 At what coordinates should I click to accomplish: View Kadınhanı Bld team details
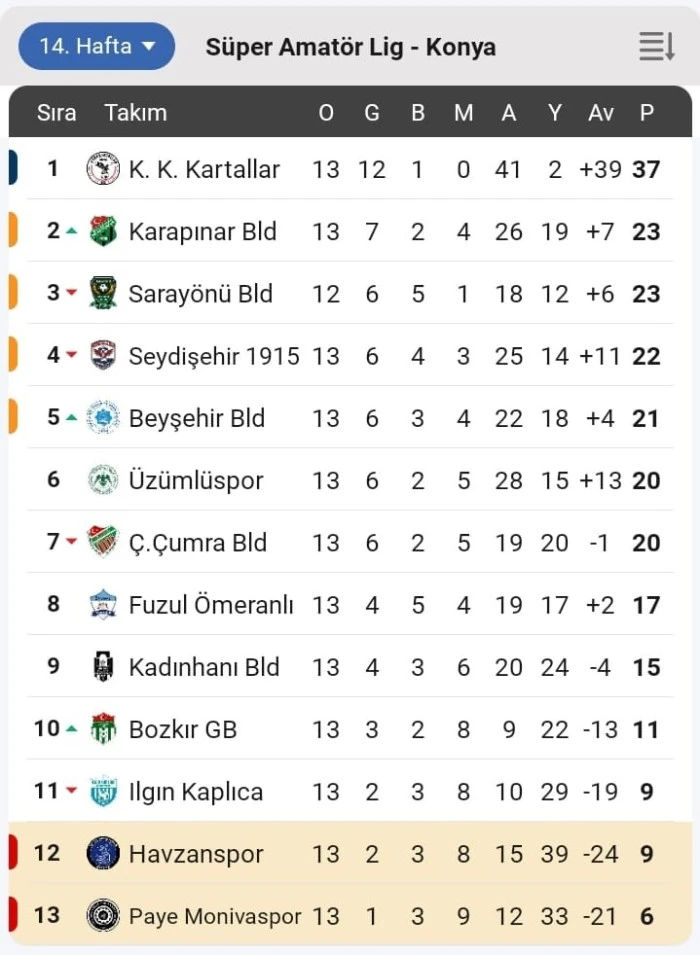pyautogui.click(x=203, y=667)
